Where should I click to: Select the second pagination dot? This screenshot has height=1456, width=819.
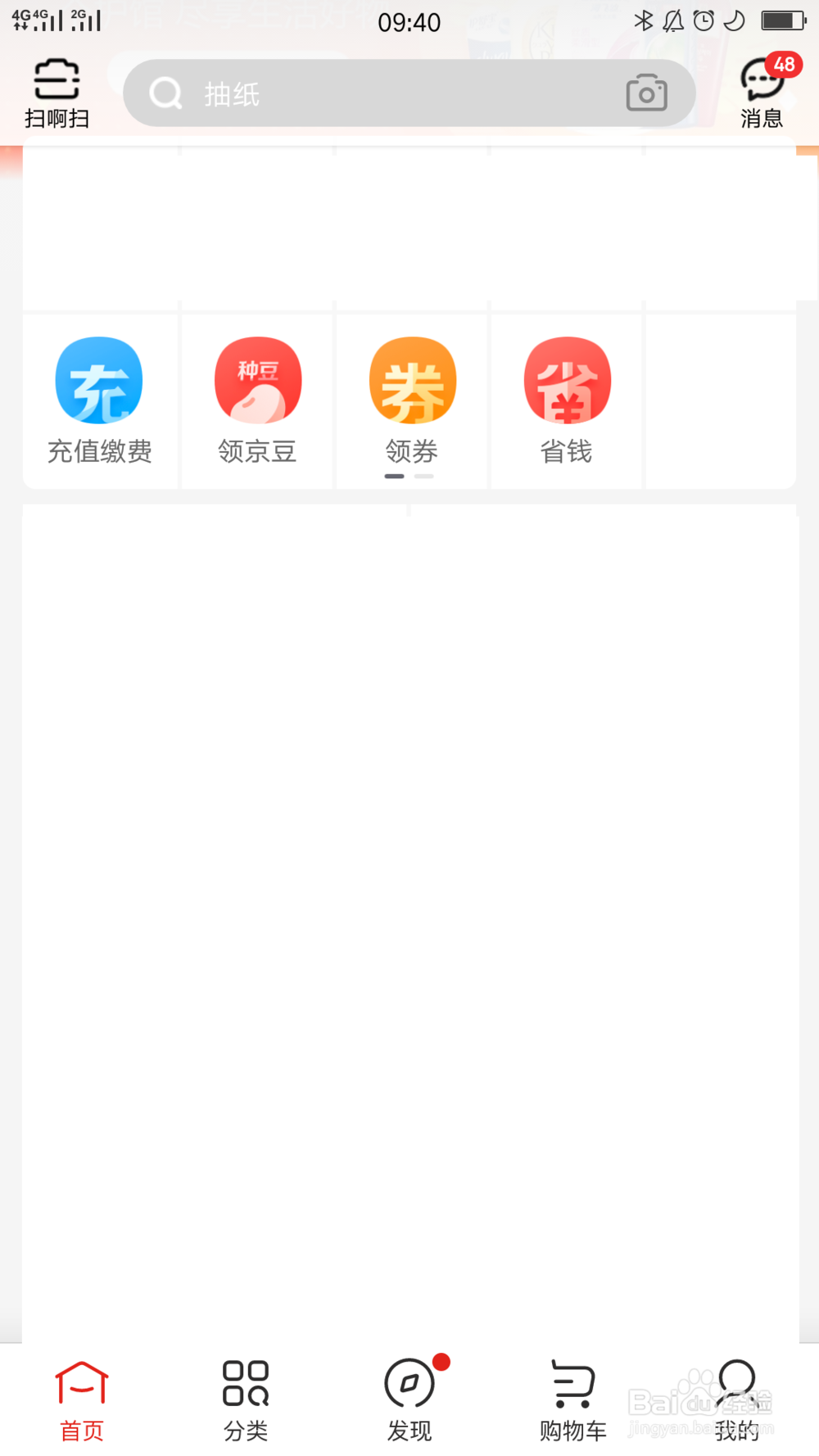pyautogui.click(x=425, y=476)
